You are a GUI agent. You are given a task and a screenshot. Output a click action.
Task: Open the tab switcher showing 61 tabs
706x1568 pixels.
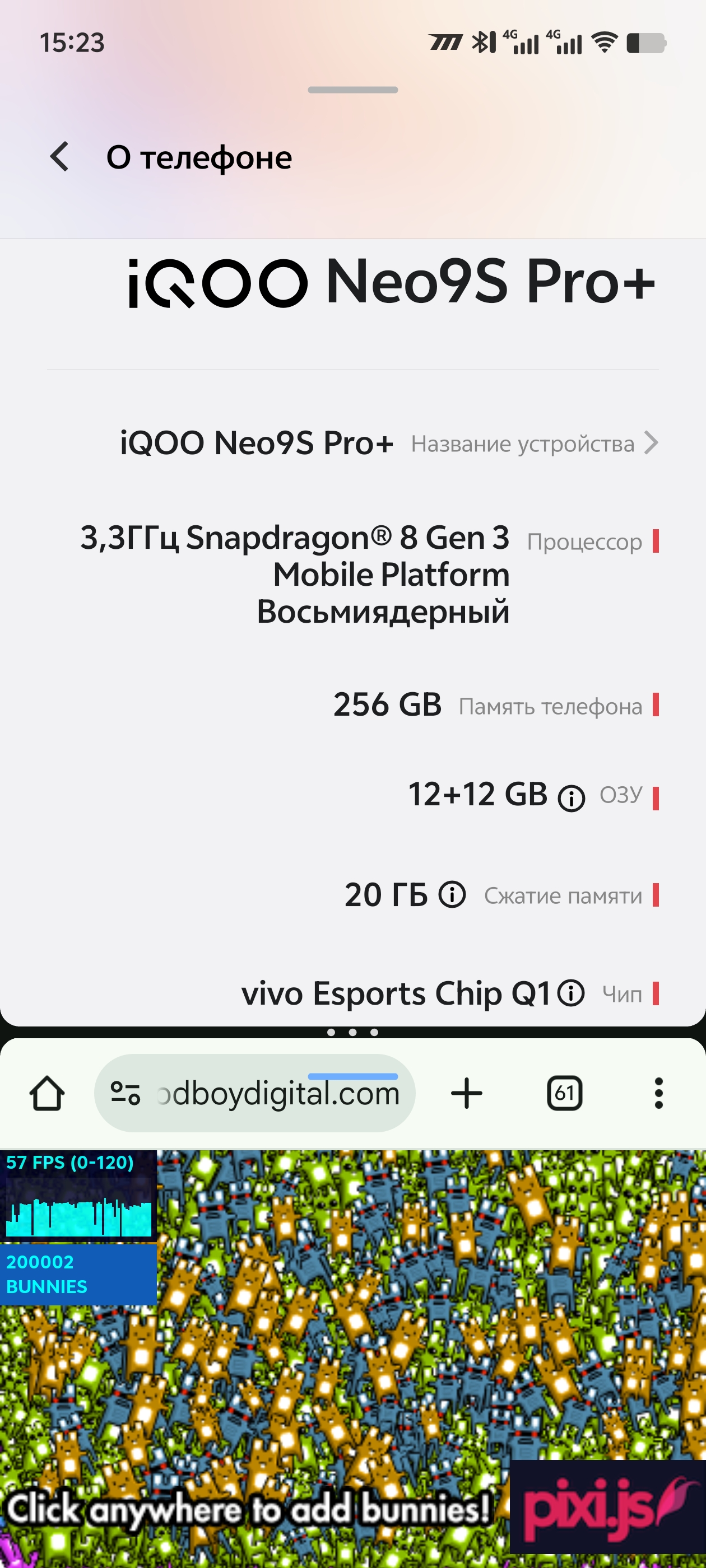pos(564,1094)
